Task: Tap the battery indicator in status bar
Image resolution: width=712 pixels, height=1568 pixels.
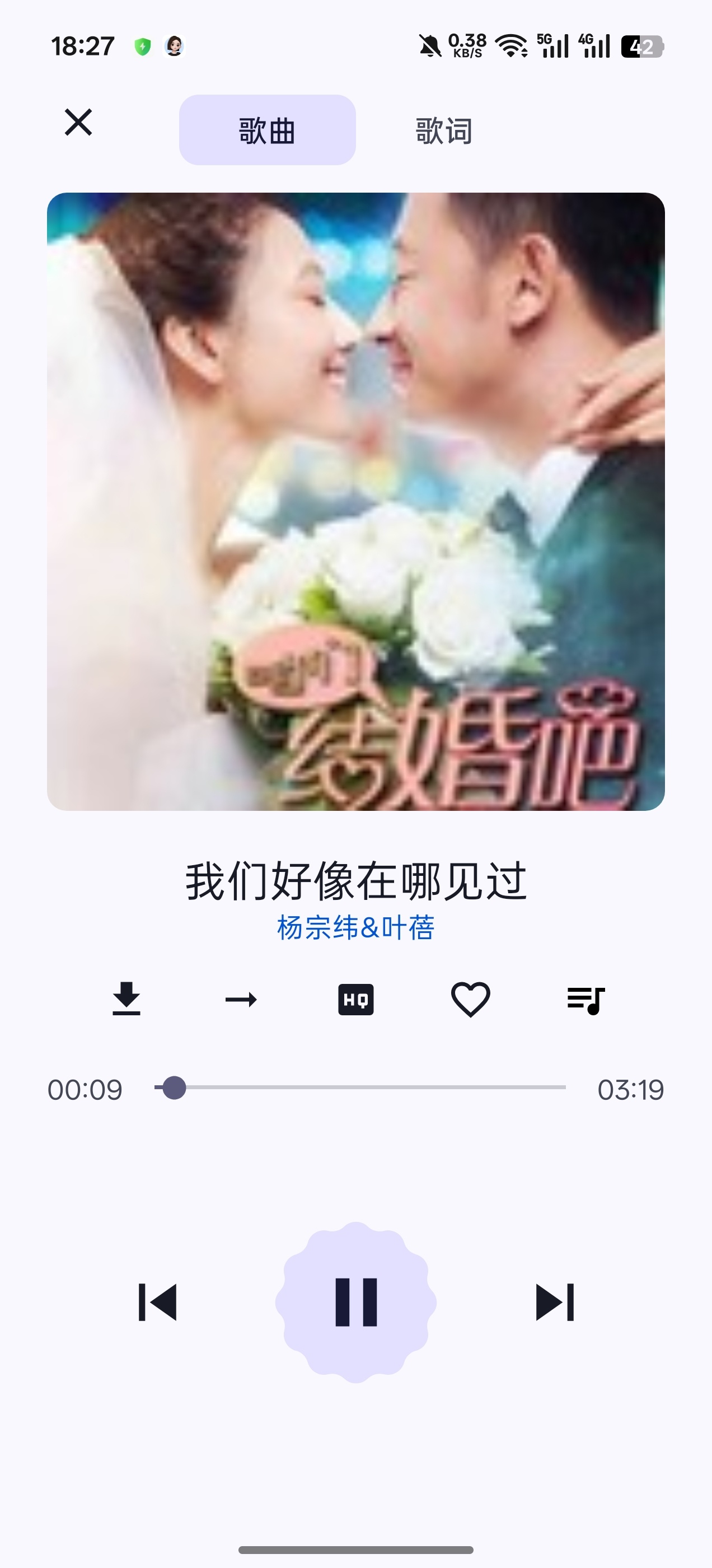Action: tap(640, 46)
